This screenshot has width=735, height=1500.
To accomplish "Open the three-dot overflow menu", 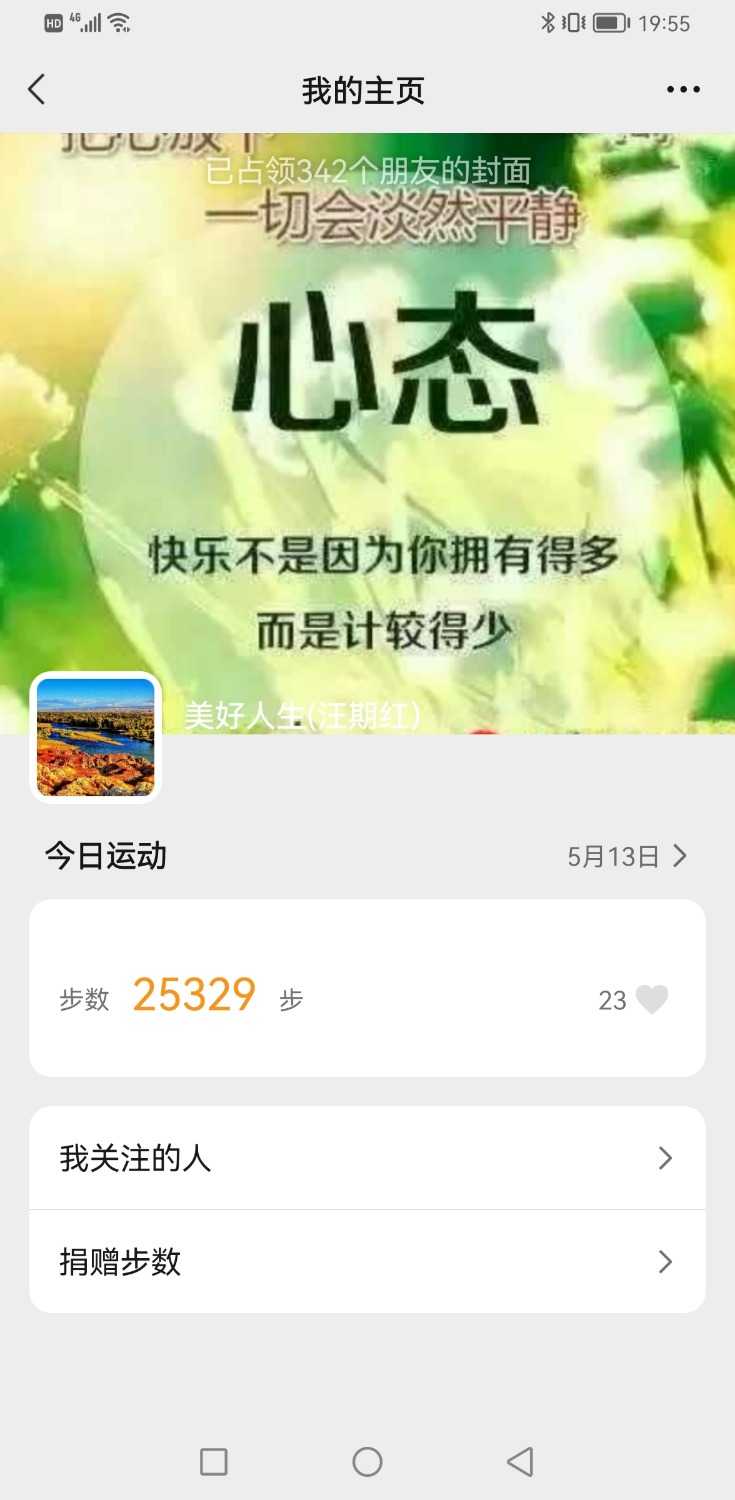I will click(683, 90).
